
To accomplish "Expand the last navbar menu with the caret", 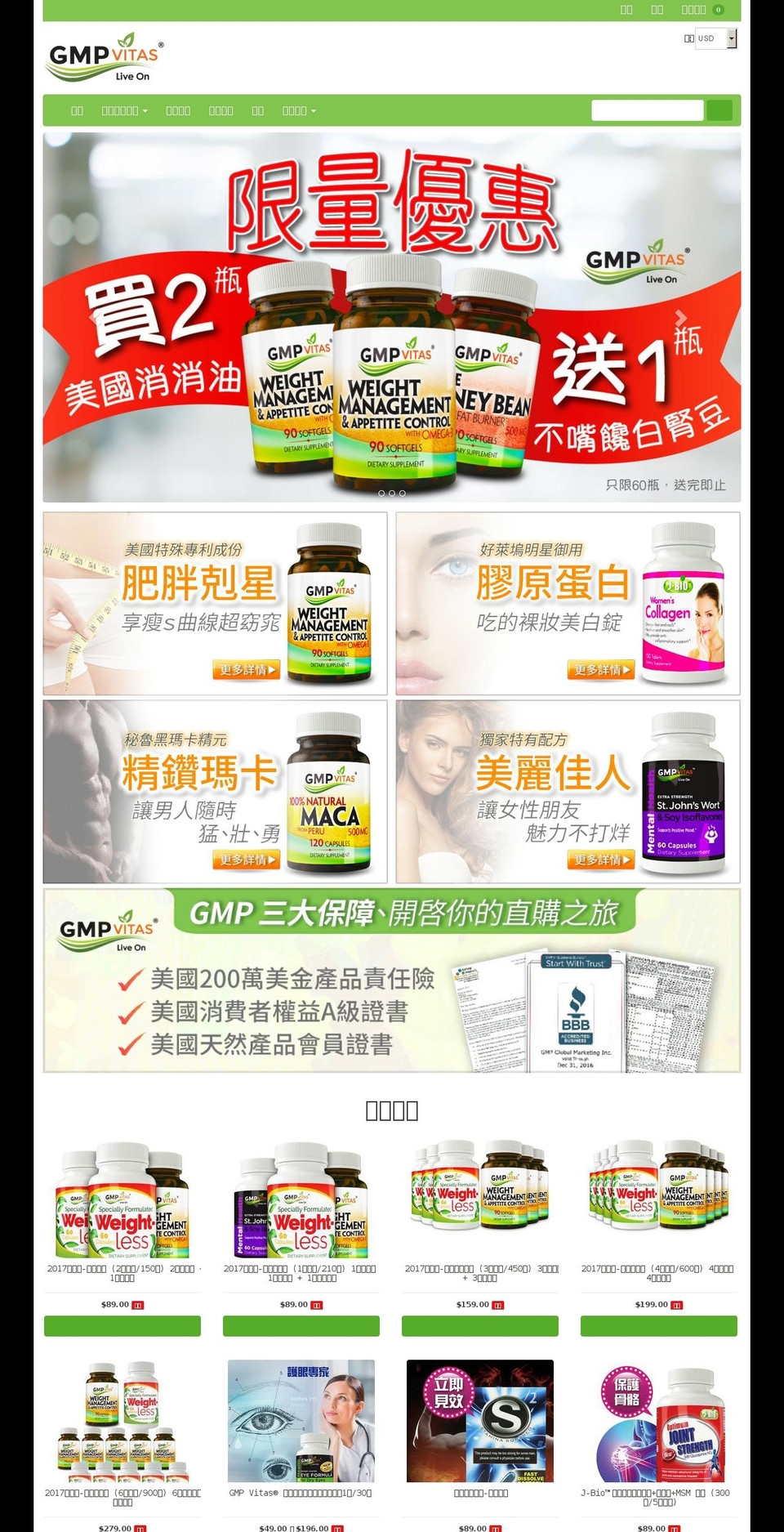I will [x=298, y=110].
